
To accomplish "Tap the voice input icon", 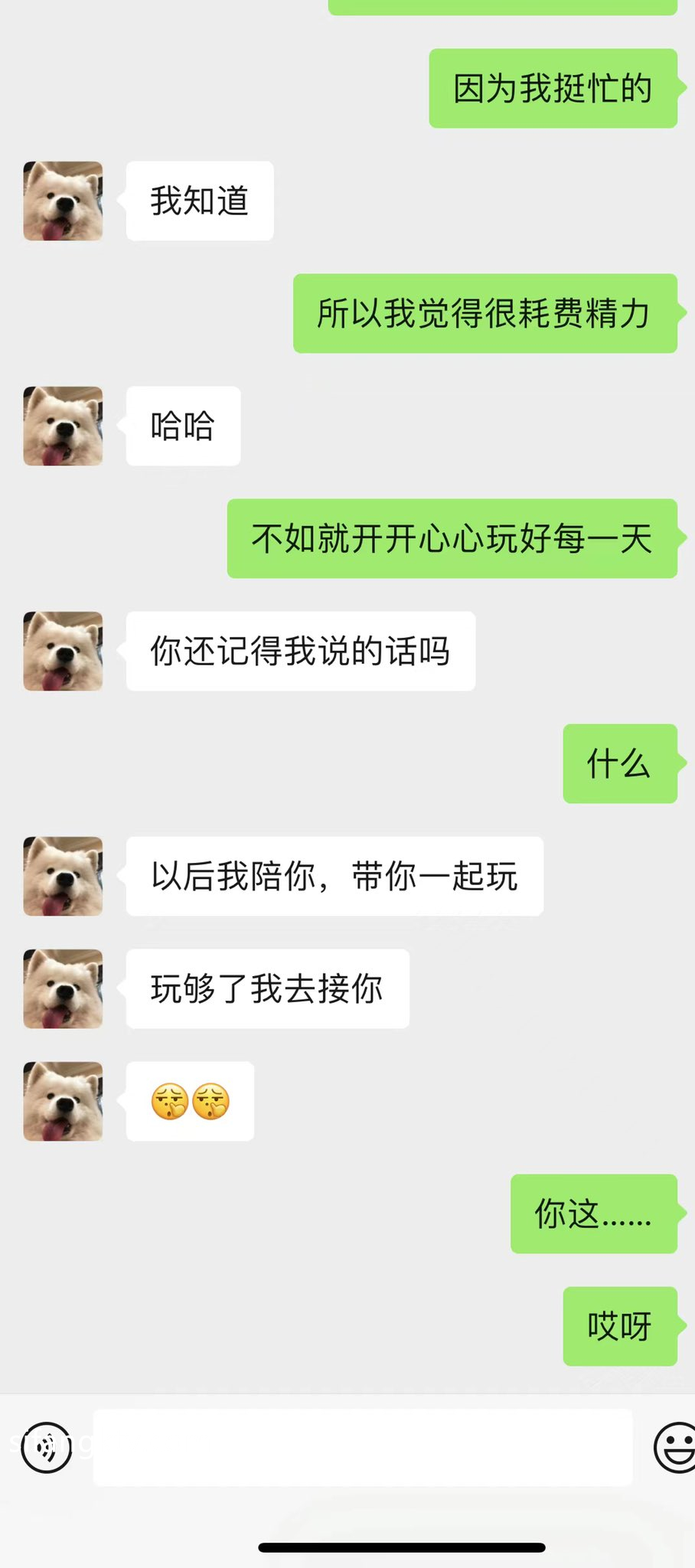I will click(47, 1447).
